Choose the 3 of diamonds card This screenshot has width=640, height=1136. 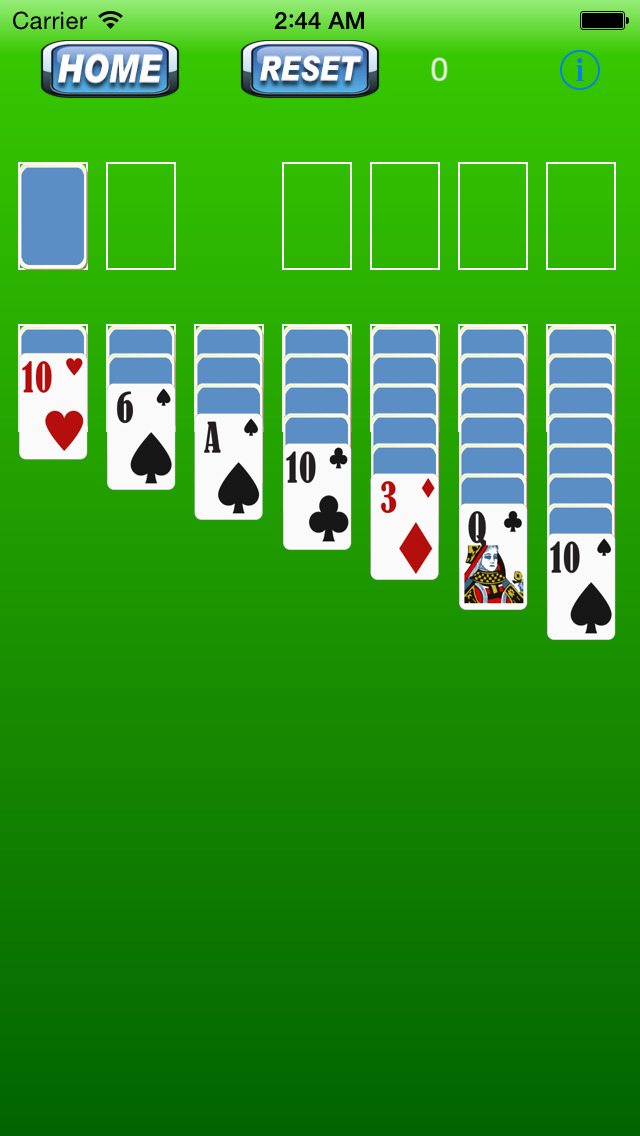click(x=405, y=528)
